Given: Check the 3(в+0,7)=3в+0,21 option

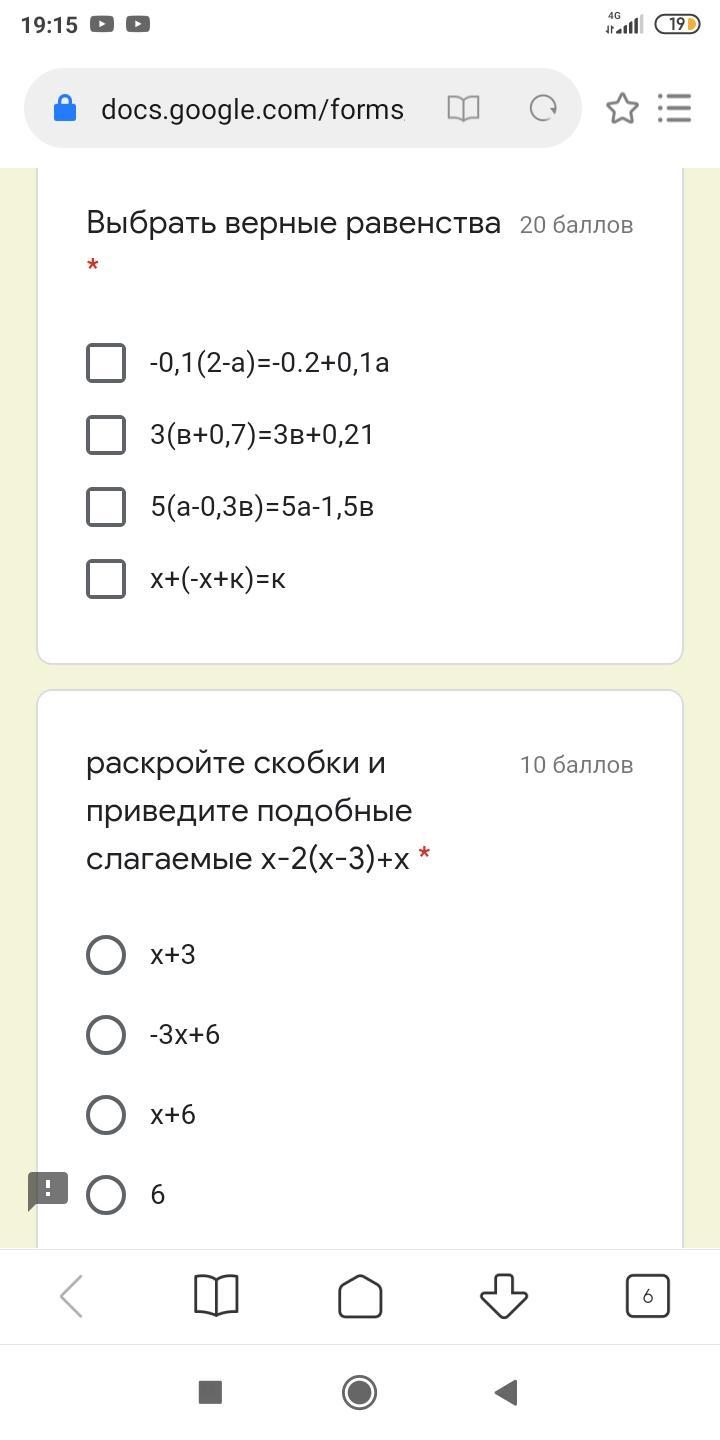Looking at the screenshot, I should (x=106, y=435).
